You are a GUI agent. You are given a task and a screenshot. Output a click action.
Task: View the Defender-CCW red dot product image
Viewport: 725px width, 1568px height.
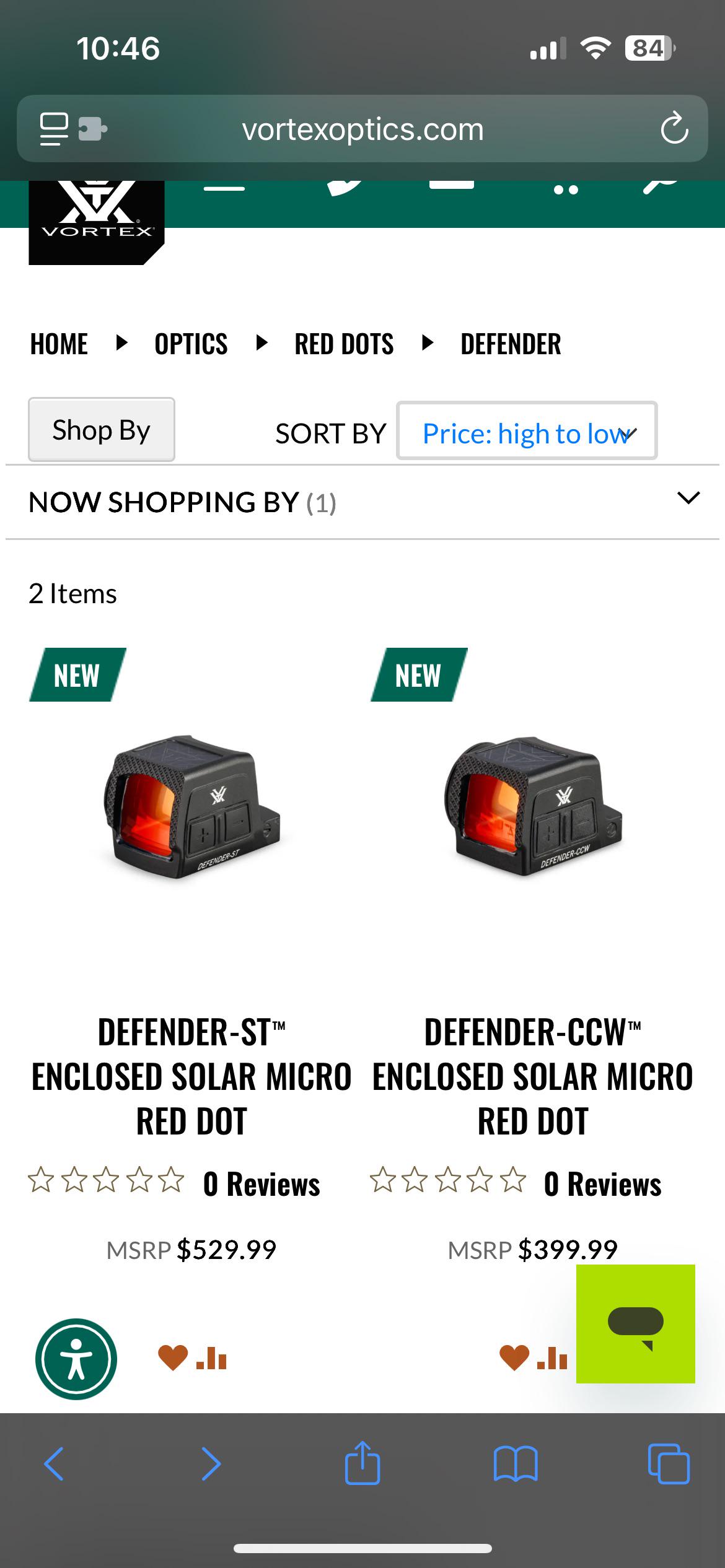(x=533, y=806)
